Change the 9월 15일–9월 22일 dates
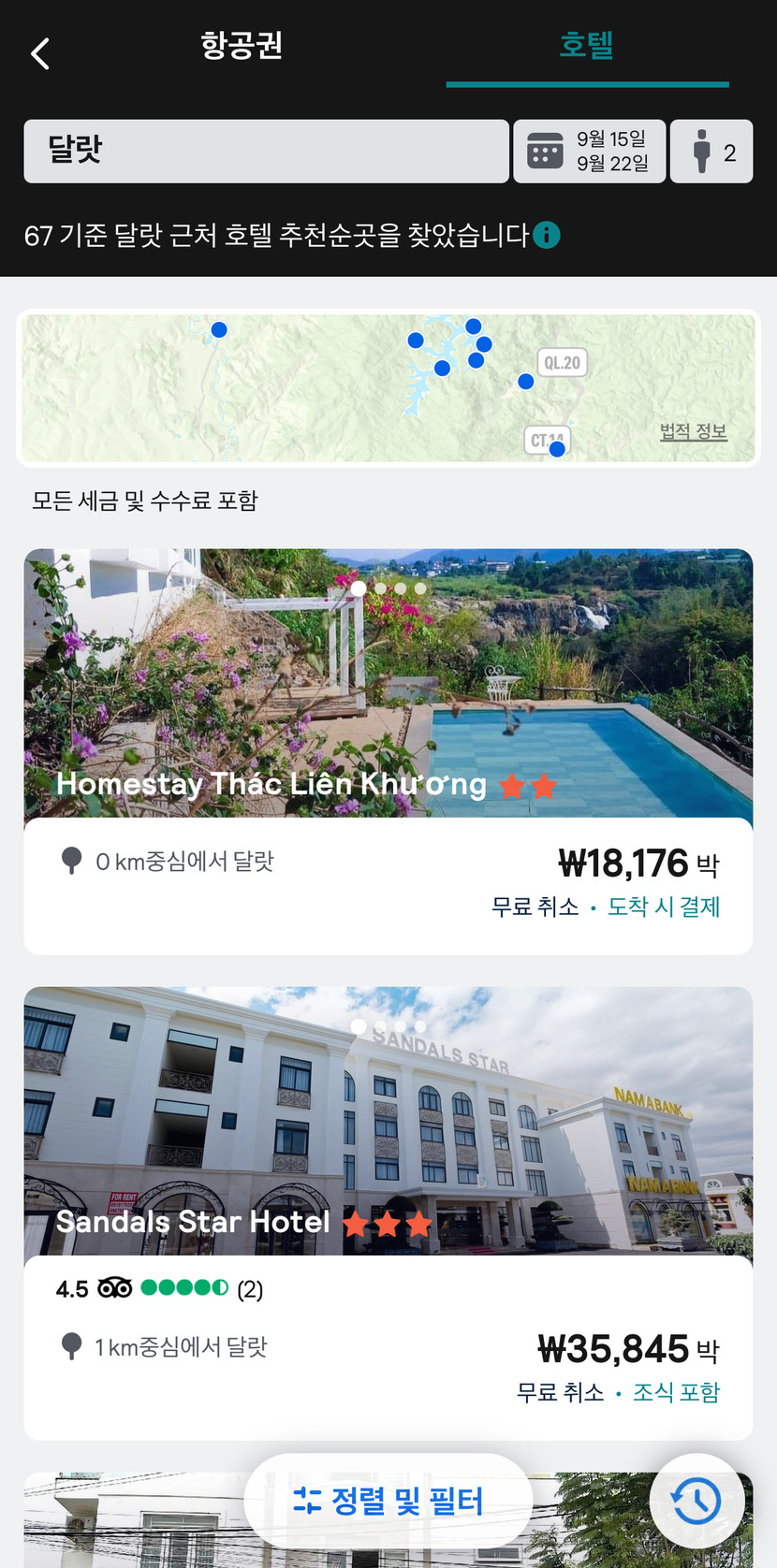The height and width of the screenshot is (1568, 777). 589,151
